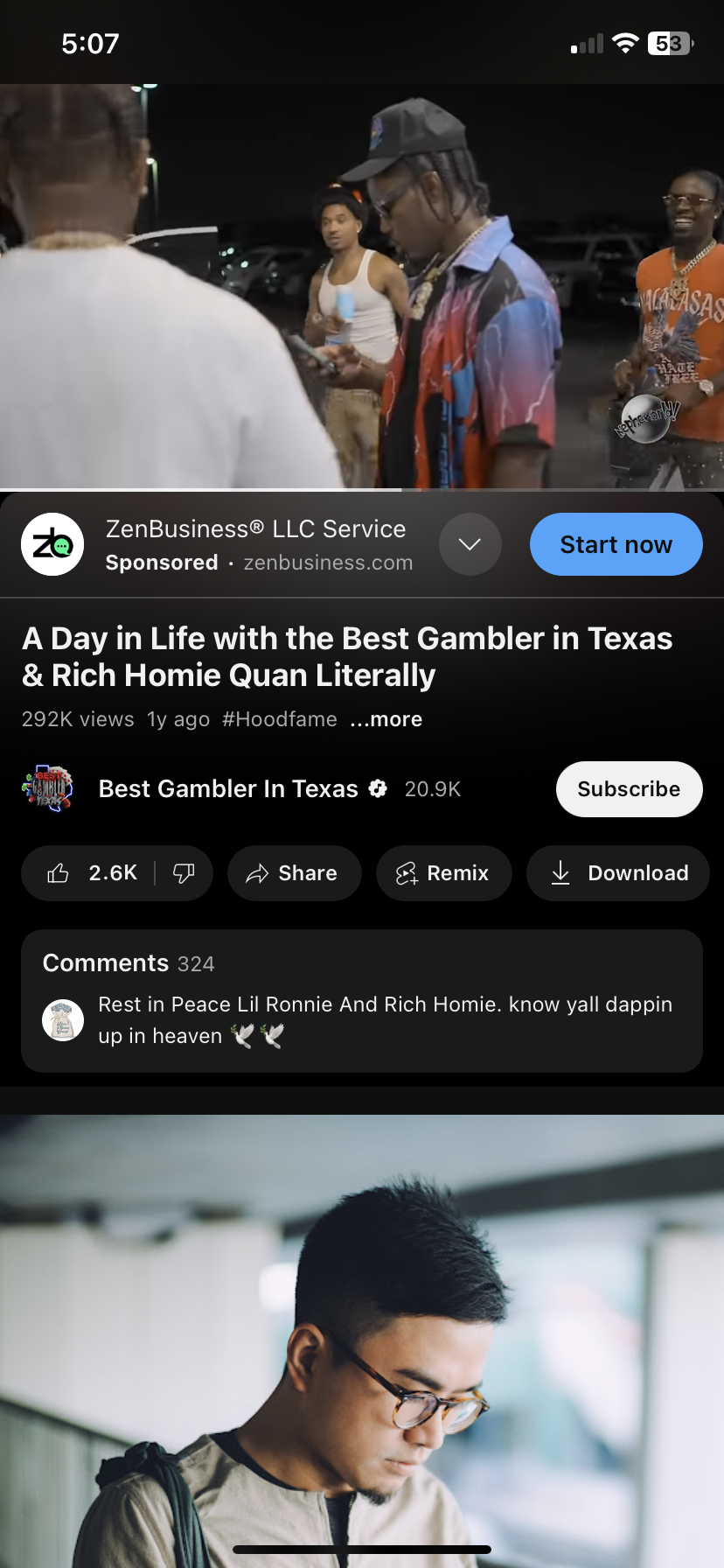This screenshot has width=724, height=1568.
Task: Share this video
Action: (x=294, y=873)
